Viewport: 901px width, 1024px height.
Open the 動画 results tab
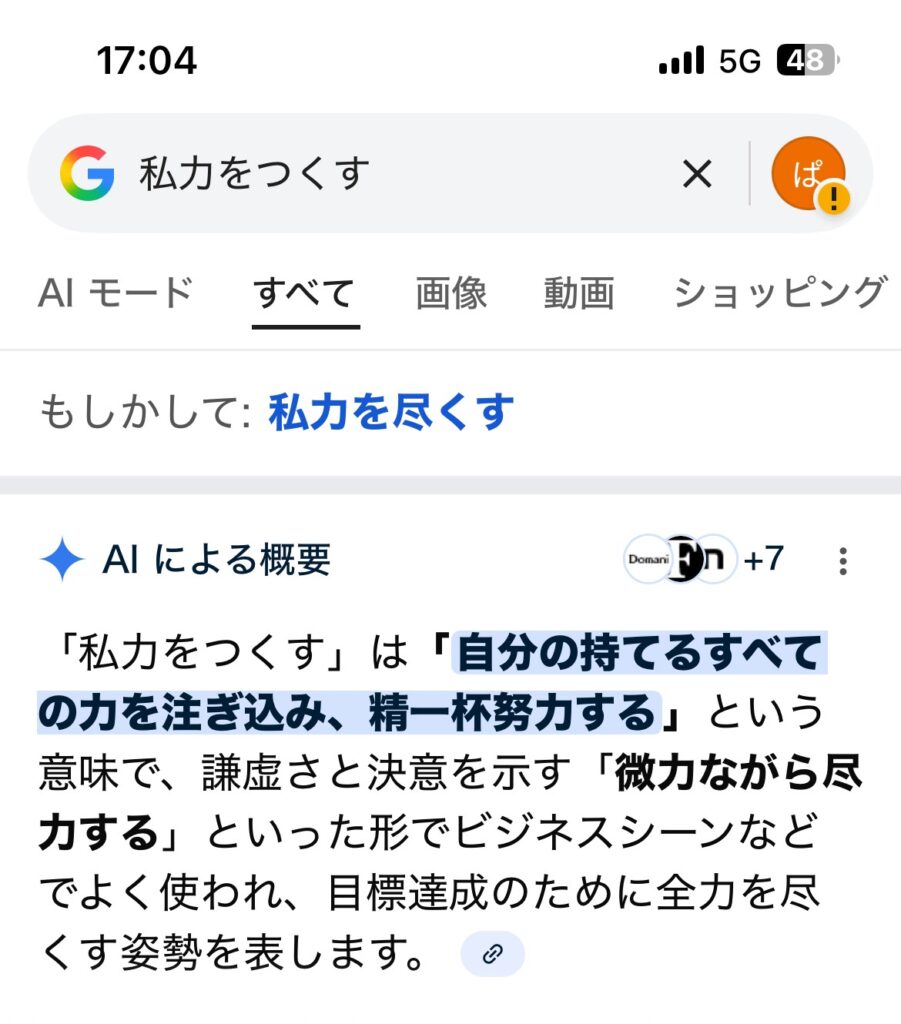coord(578,293)
